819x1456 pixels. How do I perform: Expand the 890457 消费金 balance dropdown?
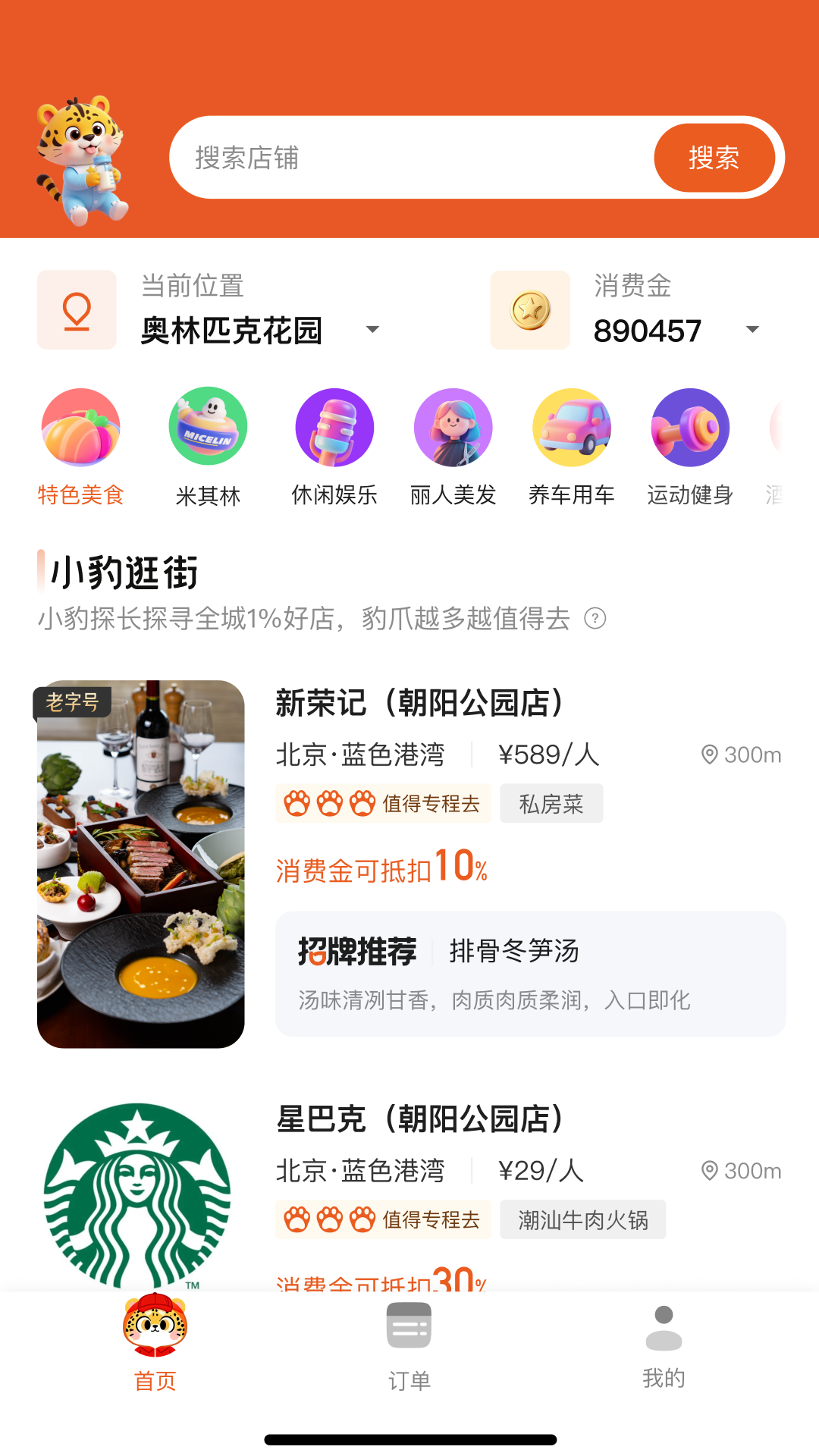click(x=752, y=330)
